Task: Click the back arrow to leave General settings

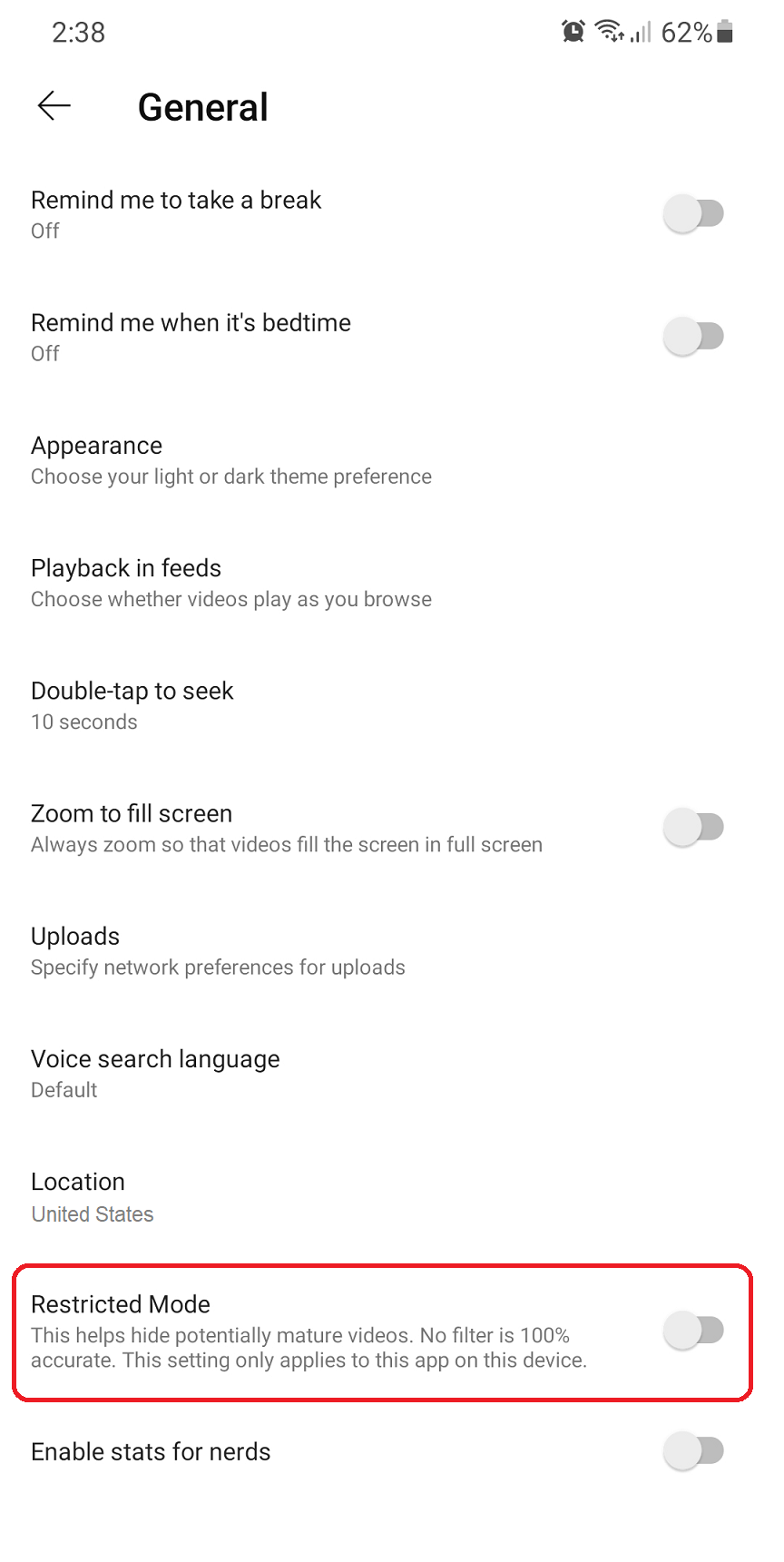Action: [x=54, y=105]
